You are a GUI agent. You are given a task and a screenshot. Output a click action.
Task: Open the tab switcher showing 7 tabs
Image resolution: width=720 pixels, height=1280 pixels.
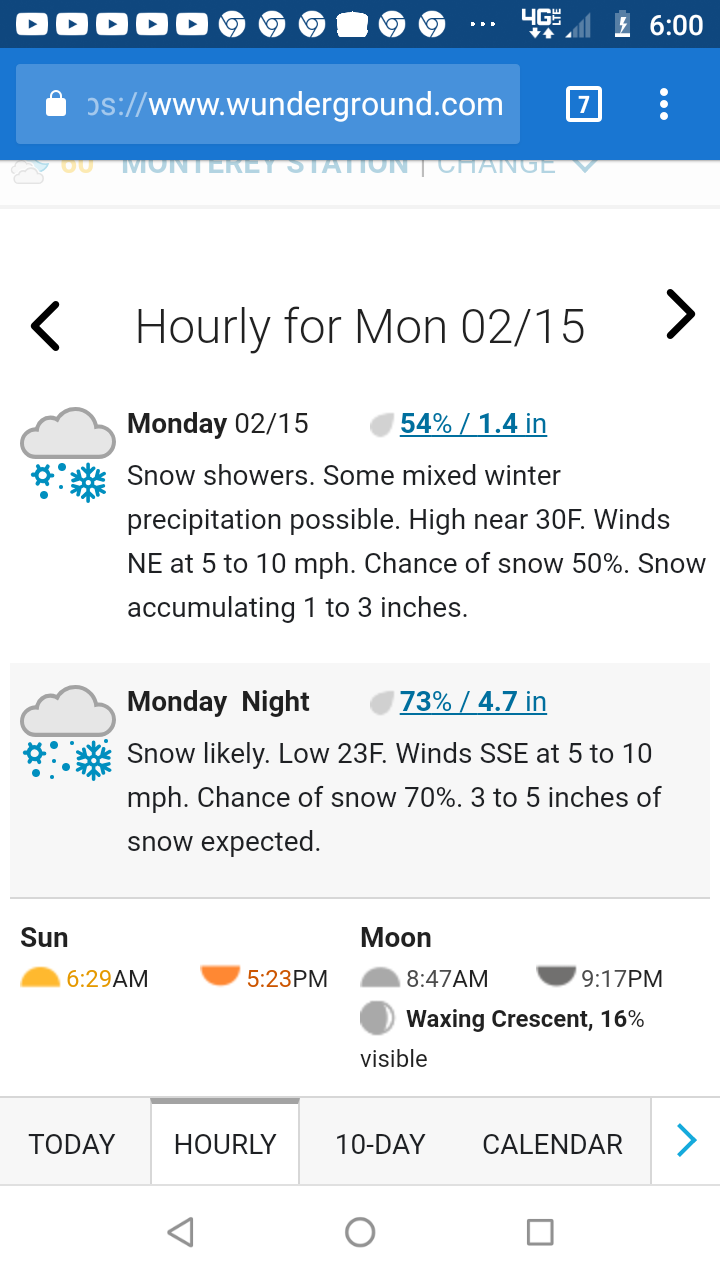(584, 104)
